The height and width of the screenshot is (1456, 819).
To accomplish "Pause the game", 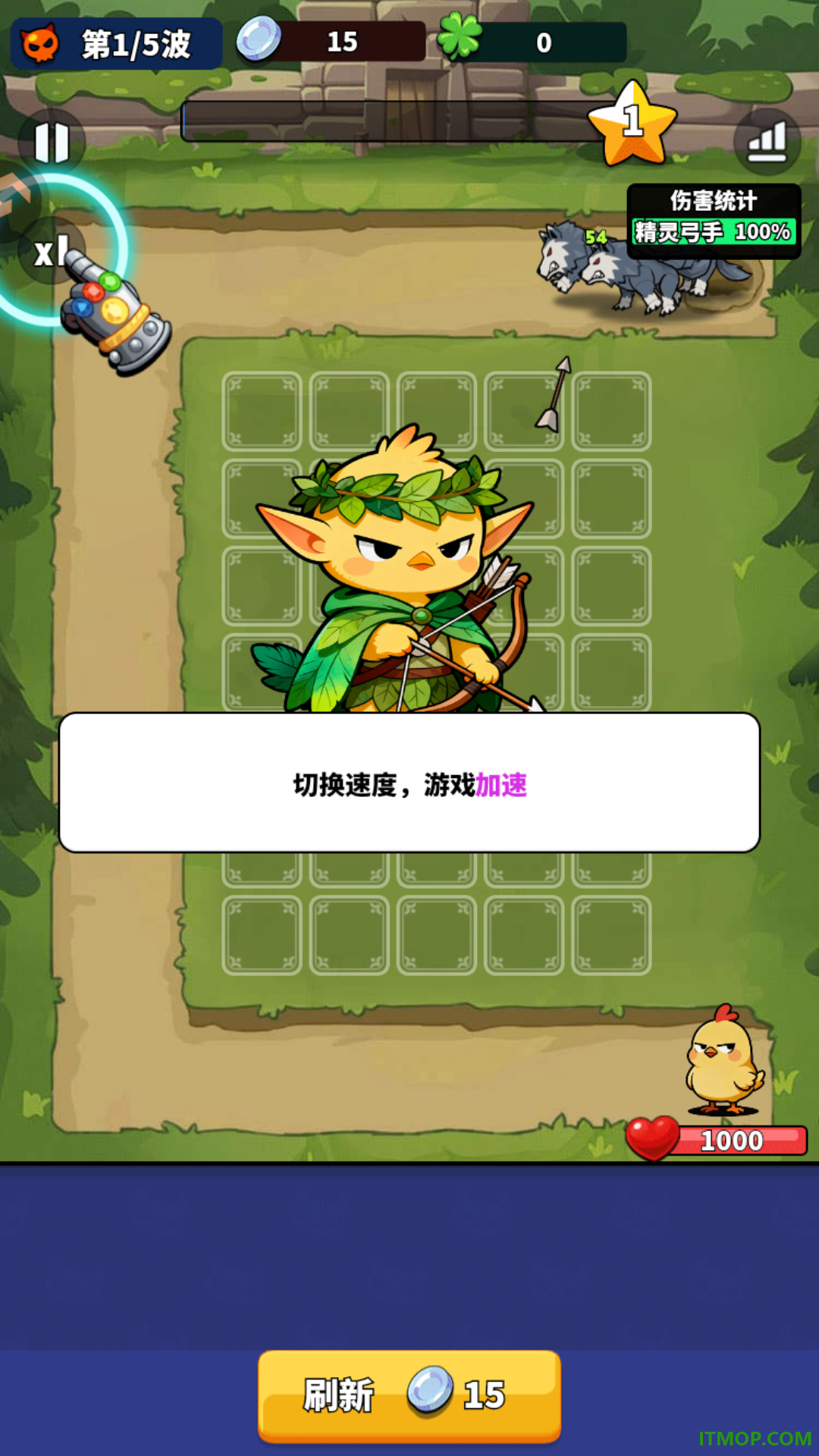I will tap(52, 142).
